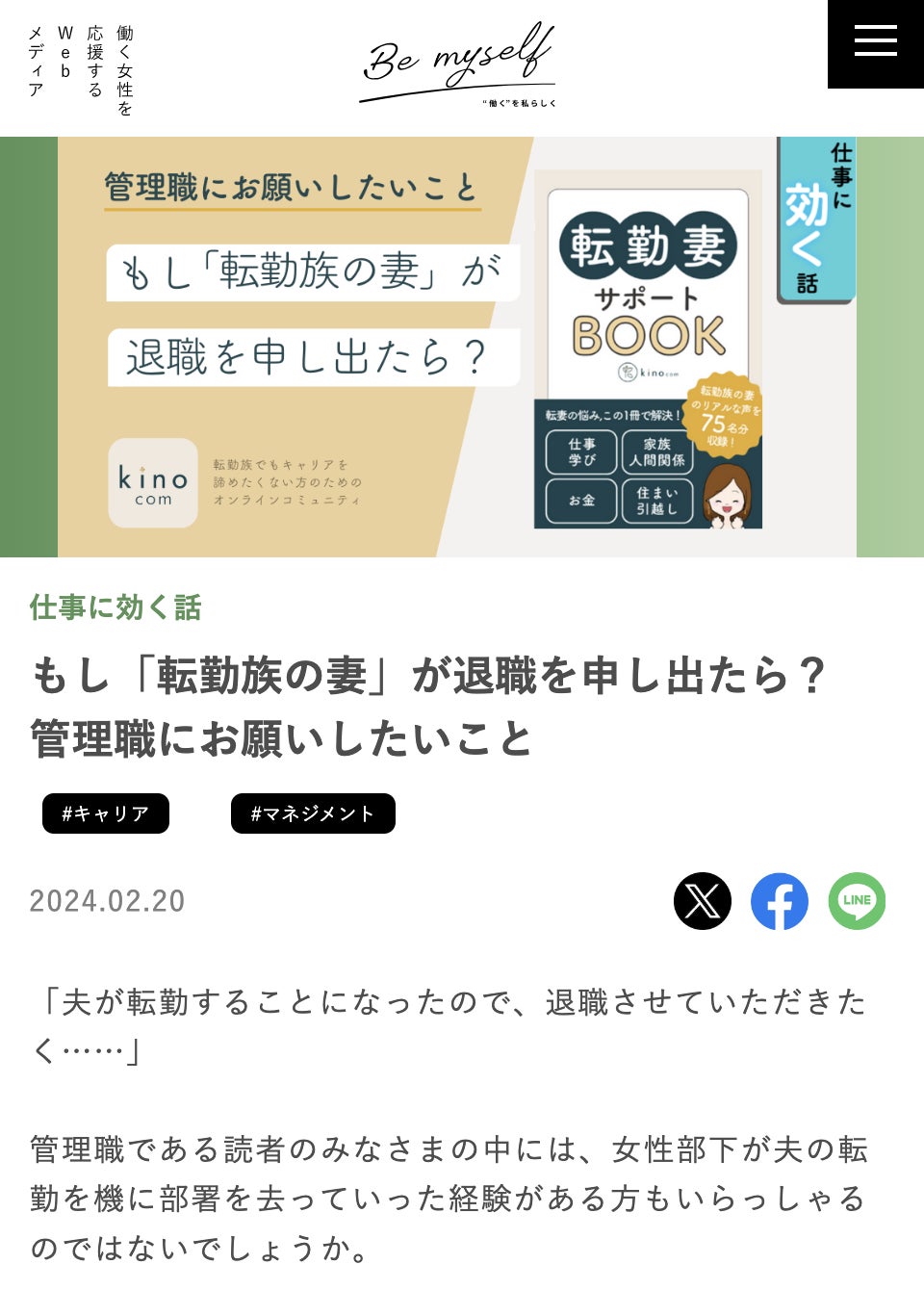Go to Be myself home via logo
924x1290 pixels.
point(460,64)
